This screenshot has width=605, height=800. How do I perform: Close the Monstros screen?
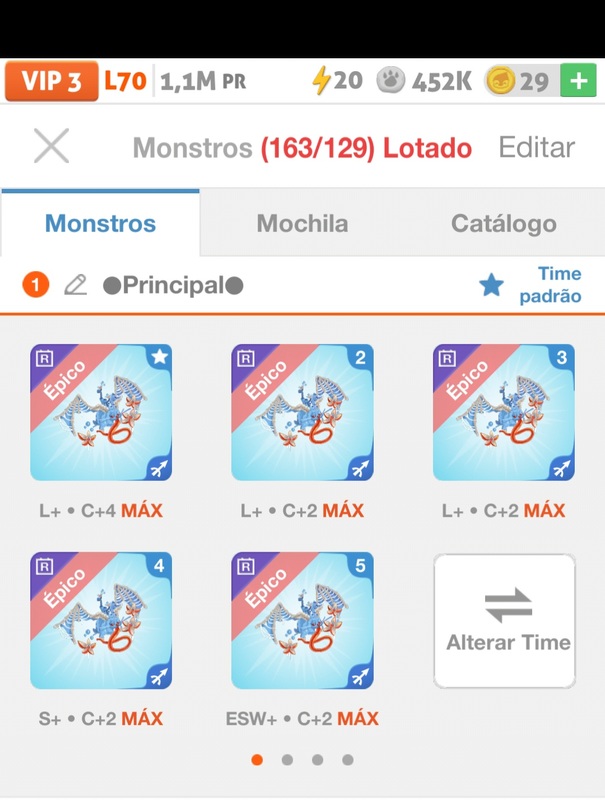click(51, 147)
